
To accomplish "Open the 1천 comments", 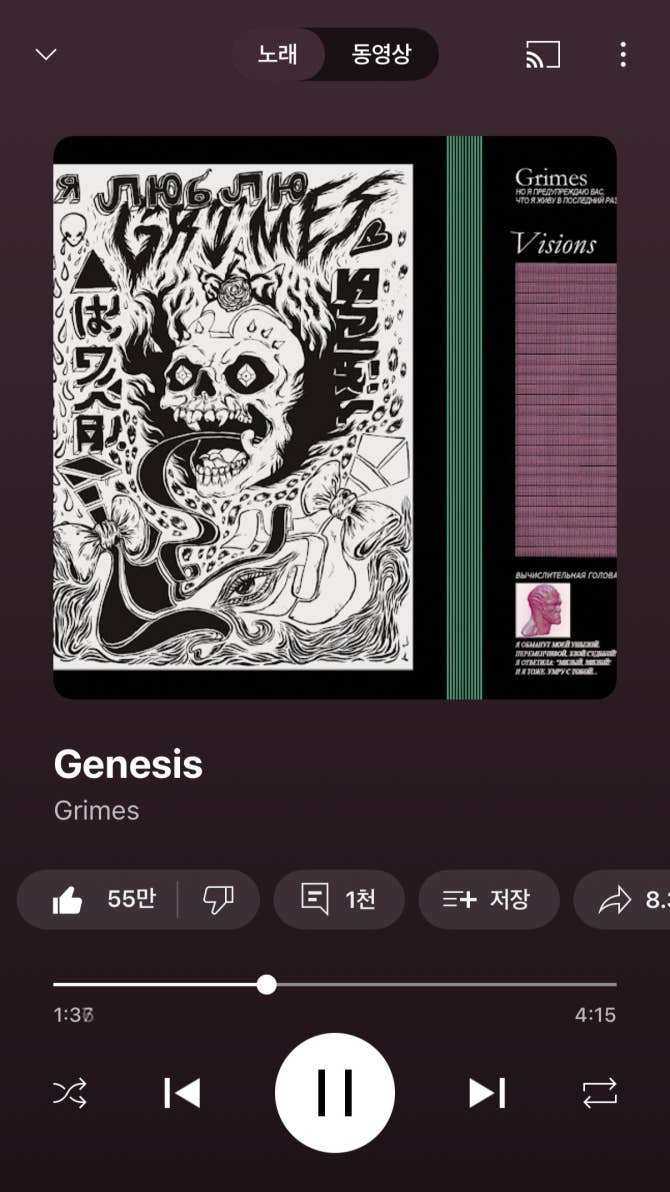I will 339,899.
